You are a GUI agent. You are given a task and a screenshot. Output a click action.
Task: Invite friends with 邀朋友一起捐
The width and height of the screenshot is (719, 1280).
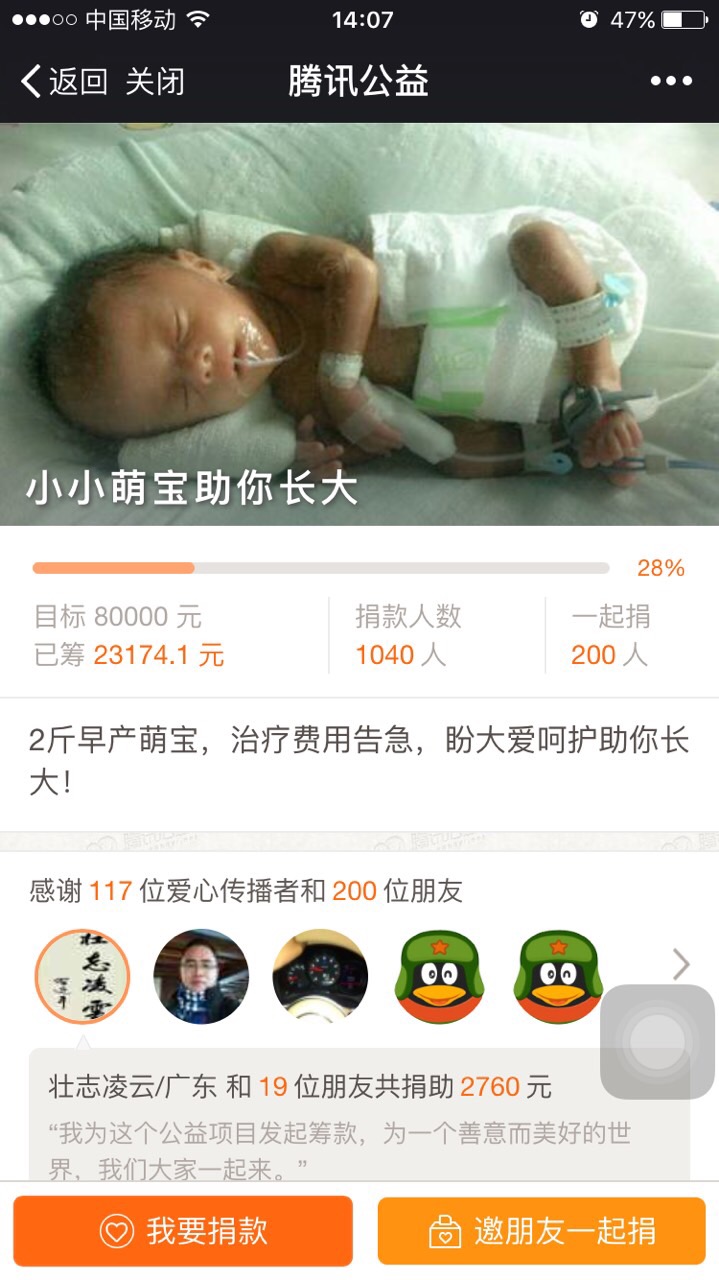pos(542,1231)
